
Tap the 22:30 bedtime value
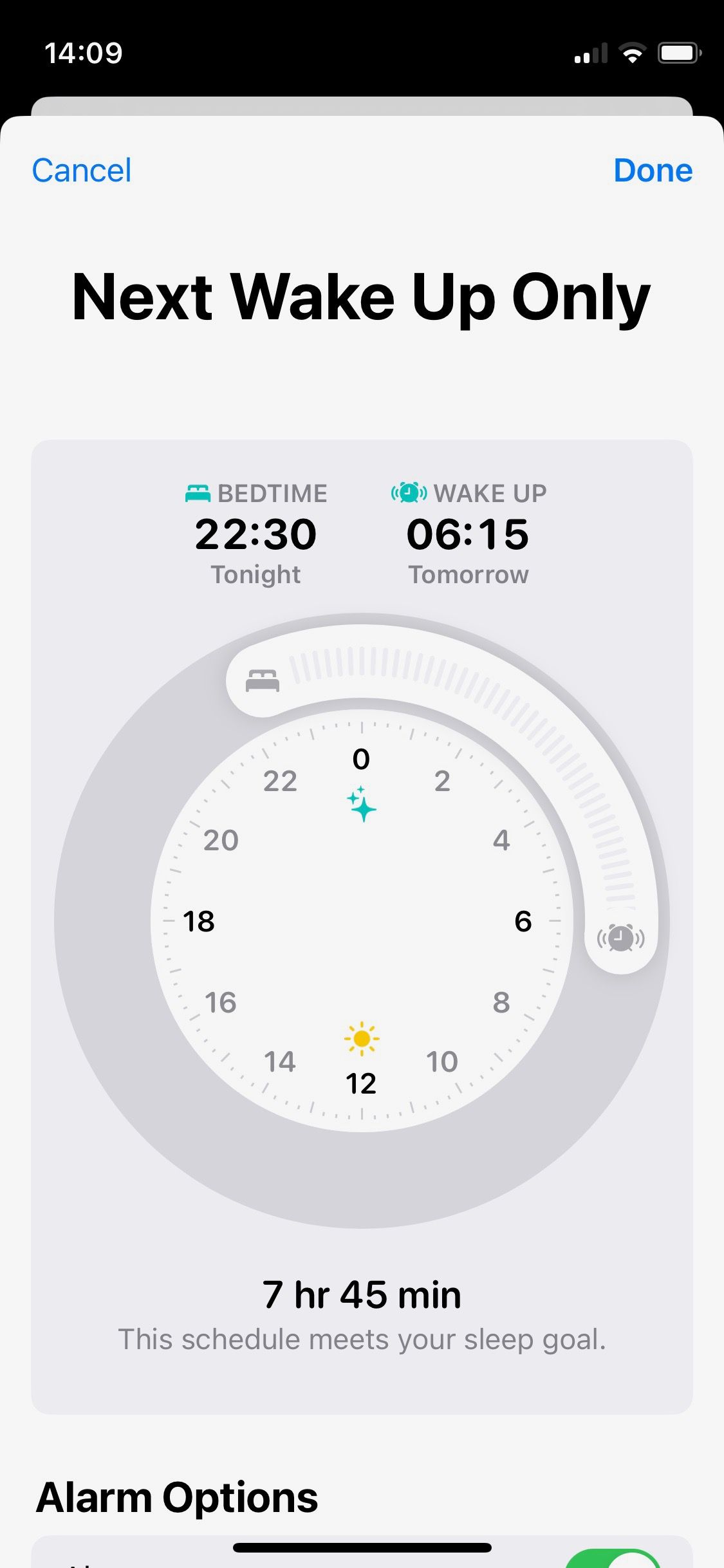[x=255, y=533]
